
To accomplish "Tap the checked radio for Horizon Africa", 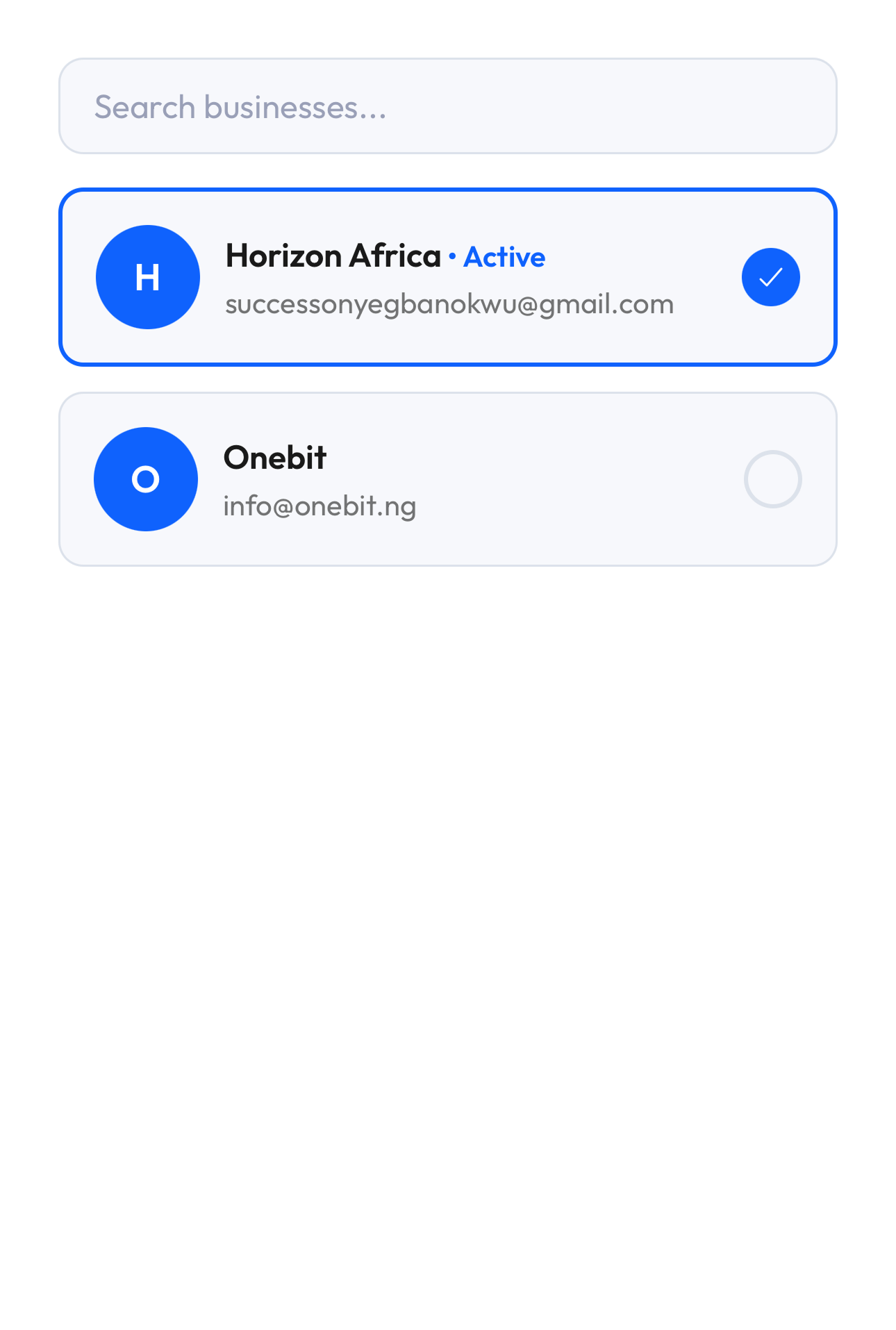I will [x=770, y=277].
